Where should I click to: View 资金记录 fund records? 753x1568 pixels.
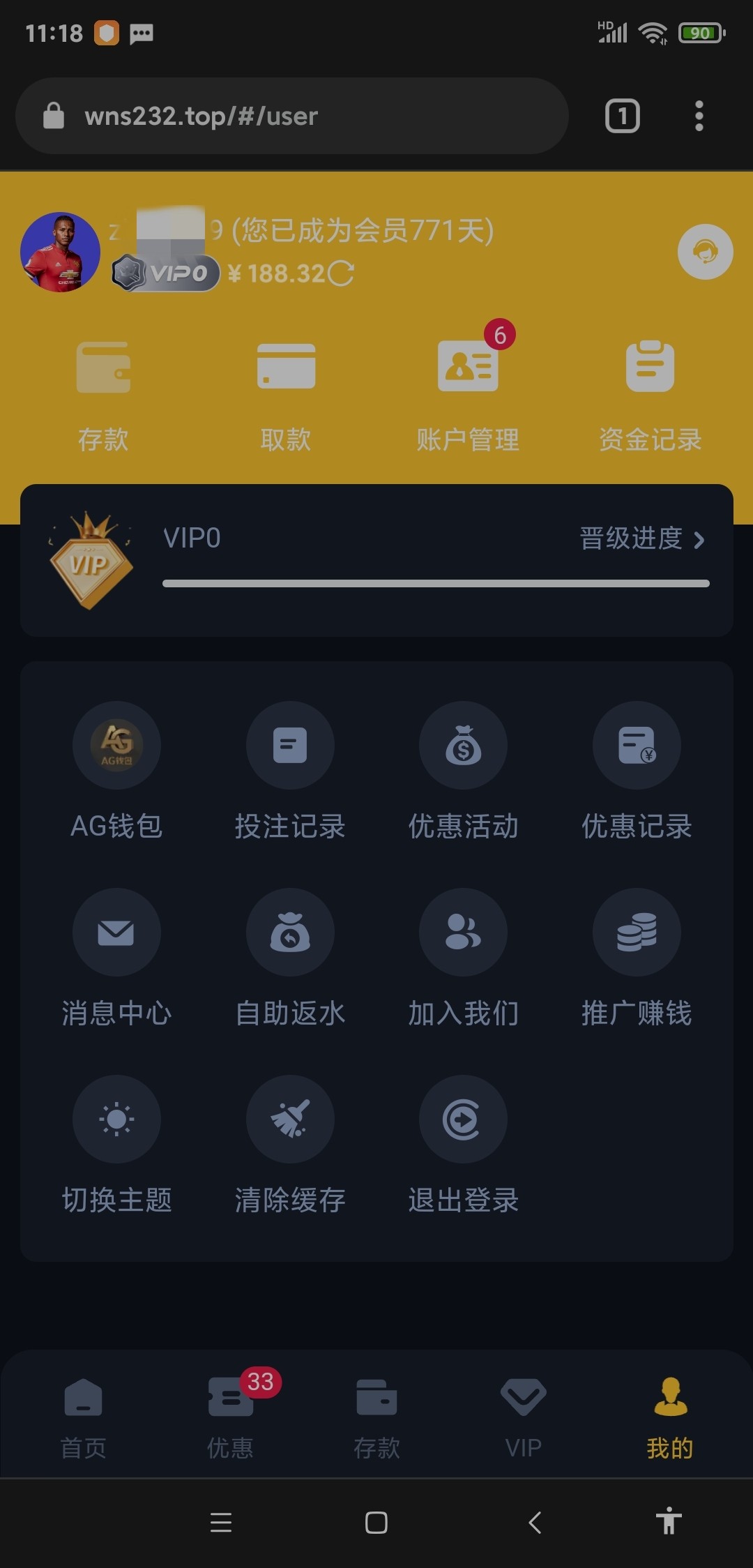(650, 394)
